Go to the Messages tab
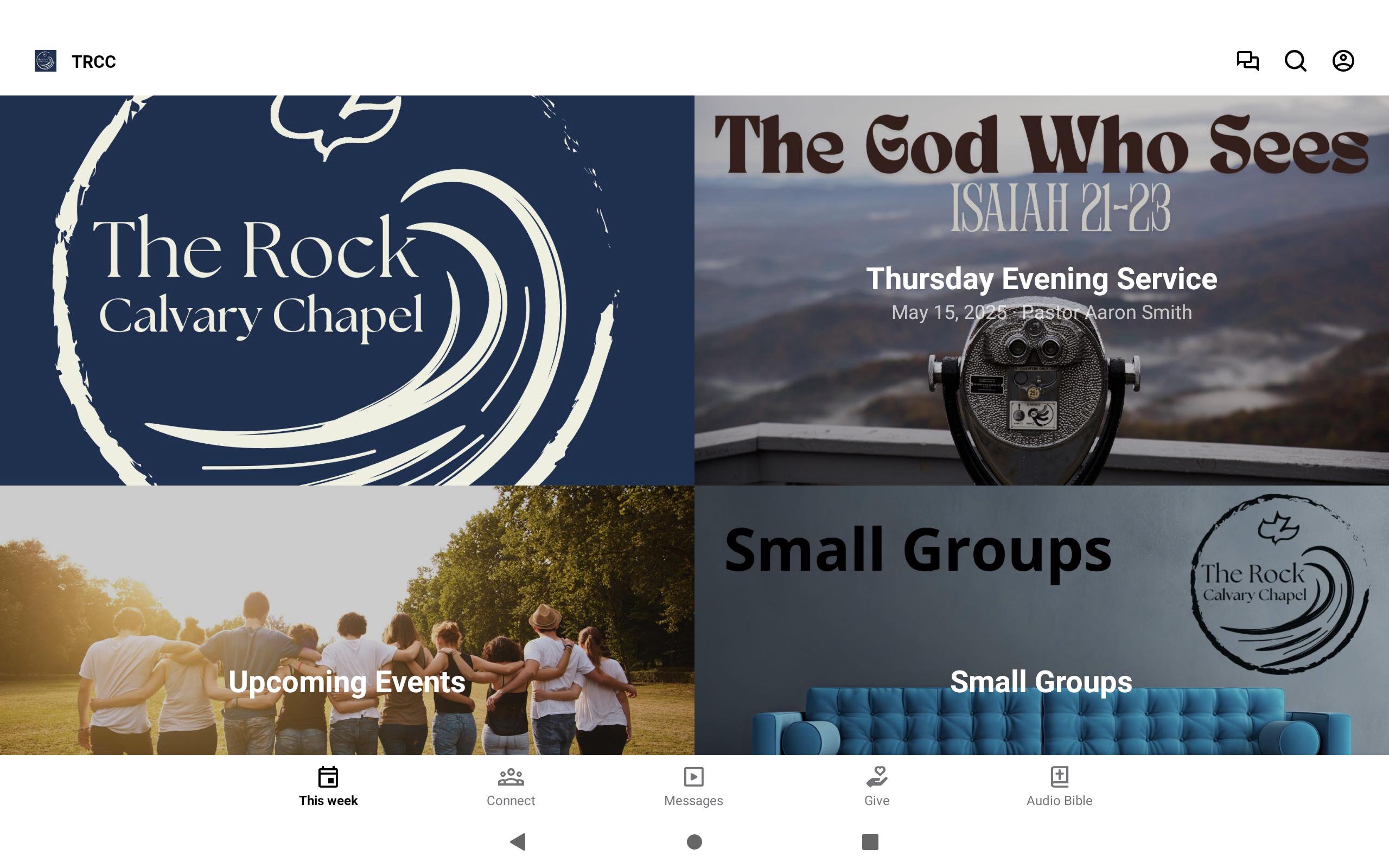 693,787
